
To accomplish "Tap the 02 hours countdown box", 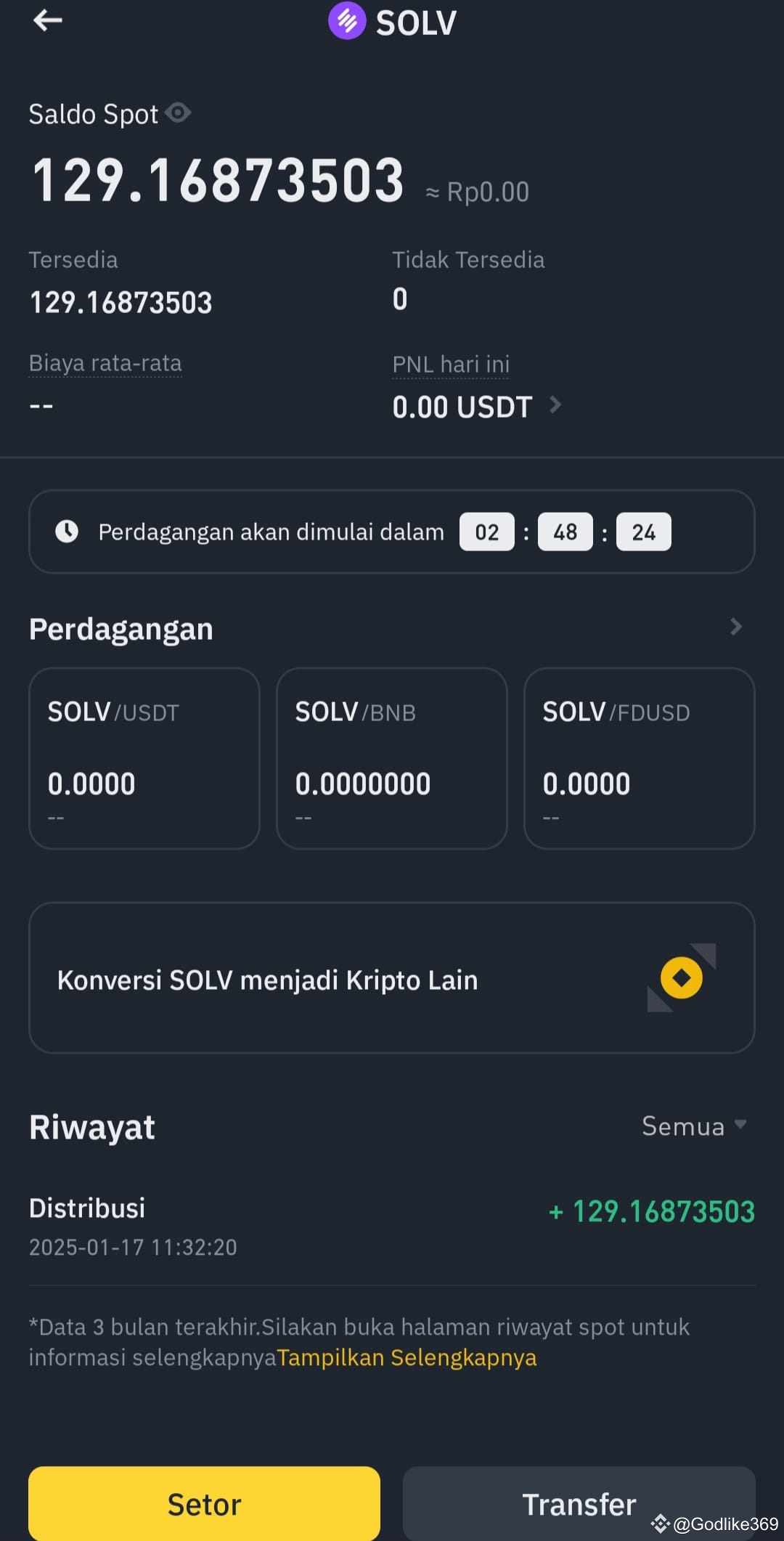I will pyautogui.click(x=486, y=531).
